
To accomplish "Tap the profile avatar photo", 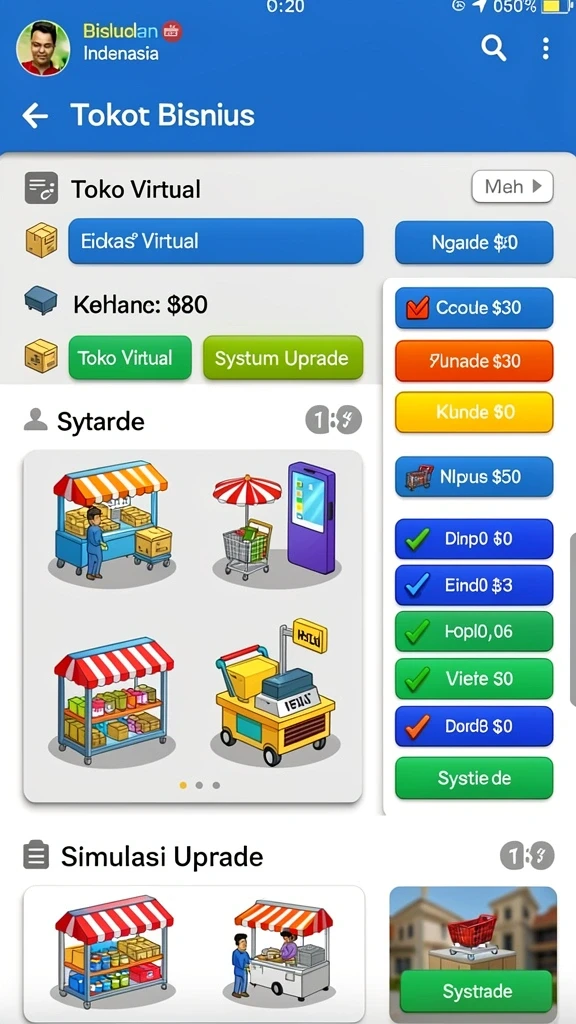I will pyautogui.click(x=43, y=48).
